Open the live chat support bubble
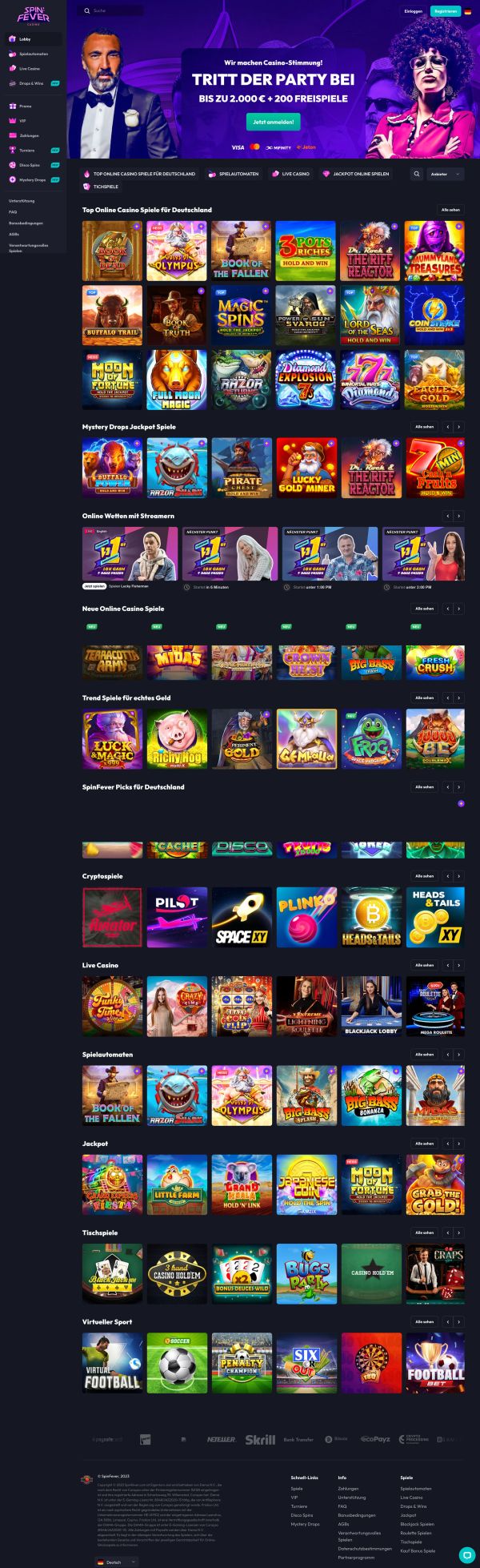Screen dimensions: 480x1568 466,1554
